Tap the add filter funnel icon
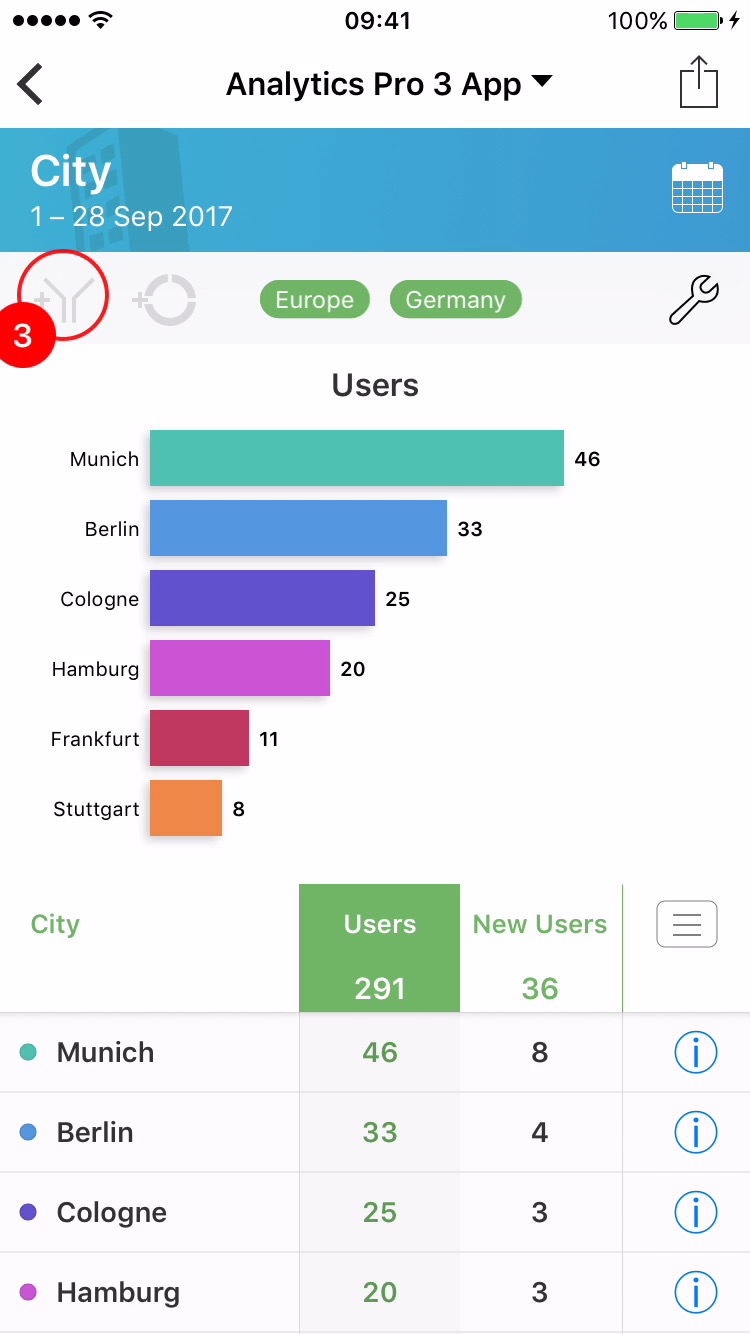The height and width of the screenshot is (1334, 750). pyautogui.click(x=65, y=297)
